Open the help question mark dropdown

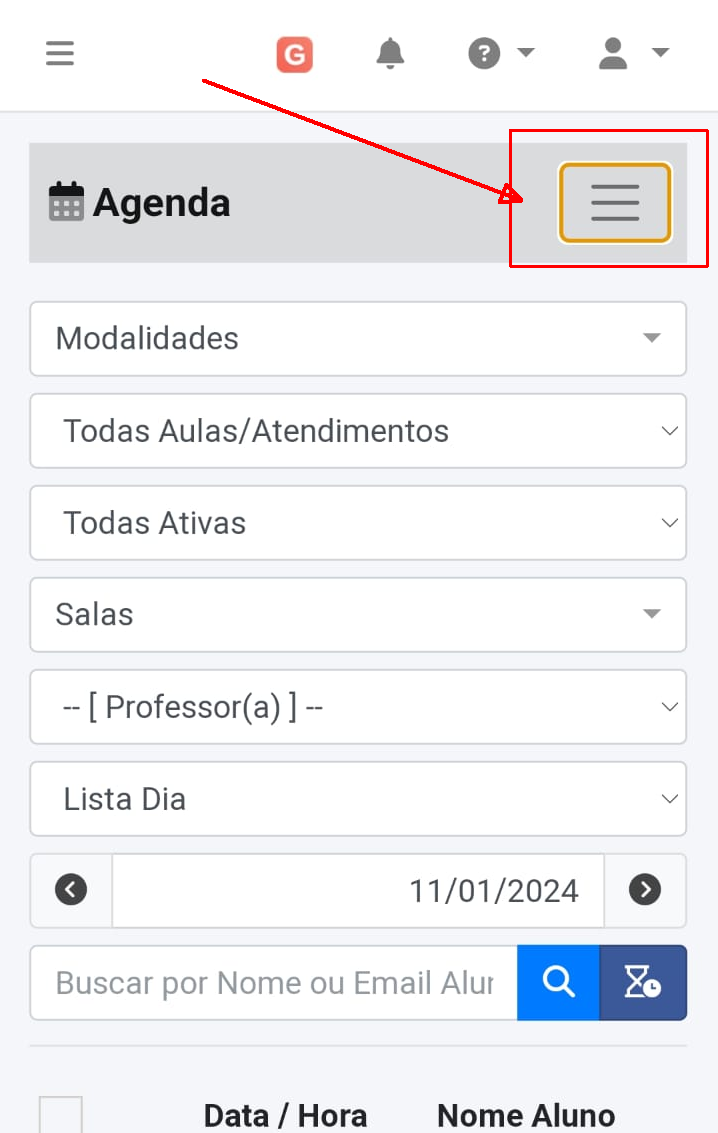(501, 53)
